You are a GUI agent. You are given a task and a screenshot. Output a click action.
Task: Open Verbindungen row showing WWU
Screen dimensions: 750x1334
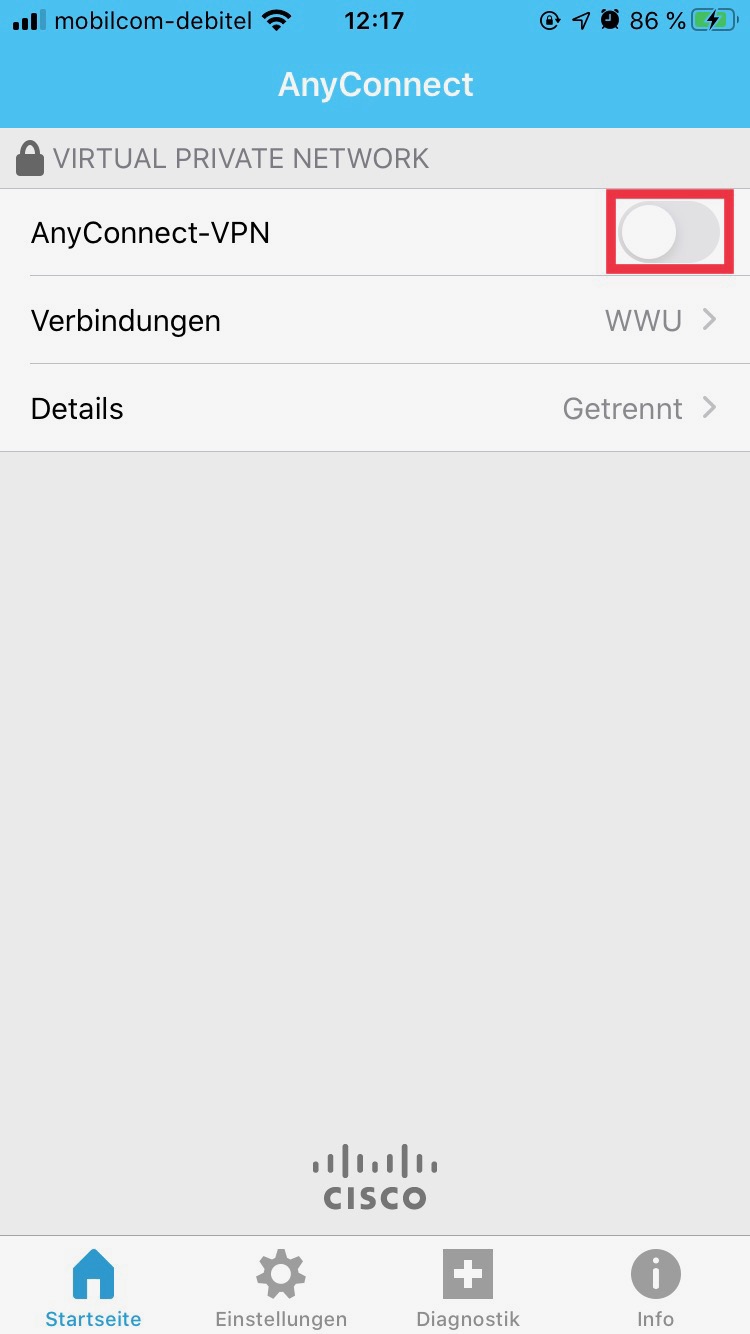(375, 320)
